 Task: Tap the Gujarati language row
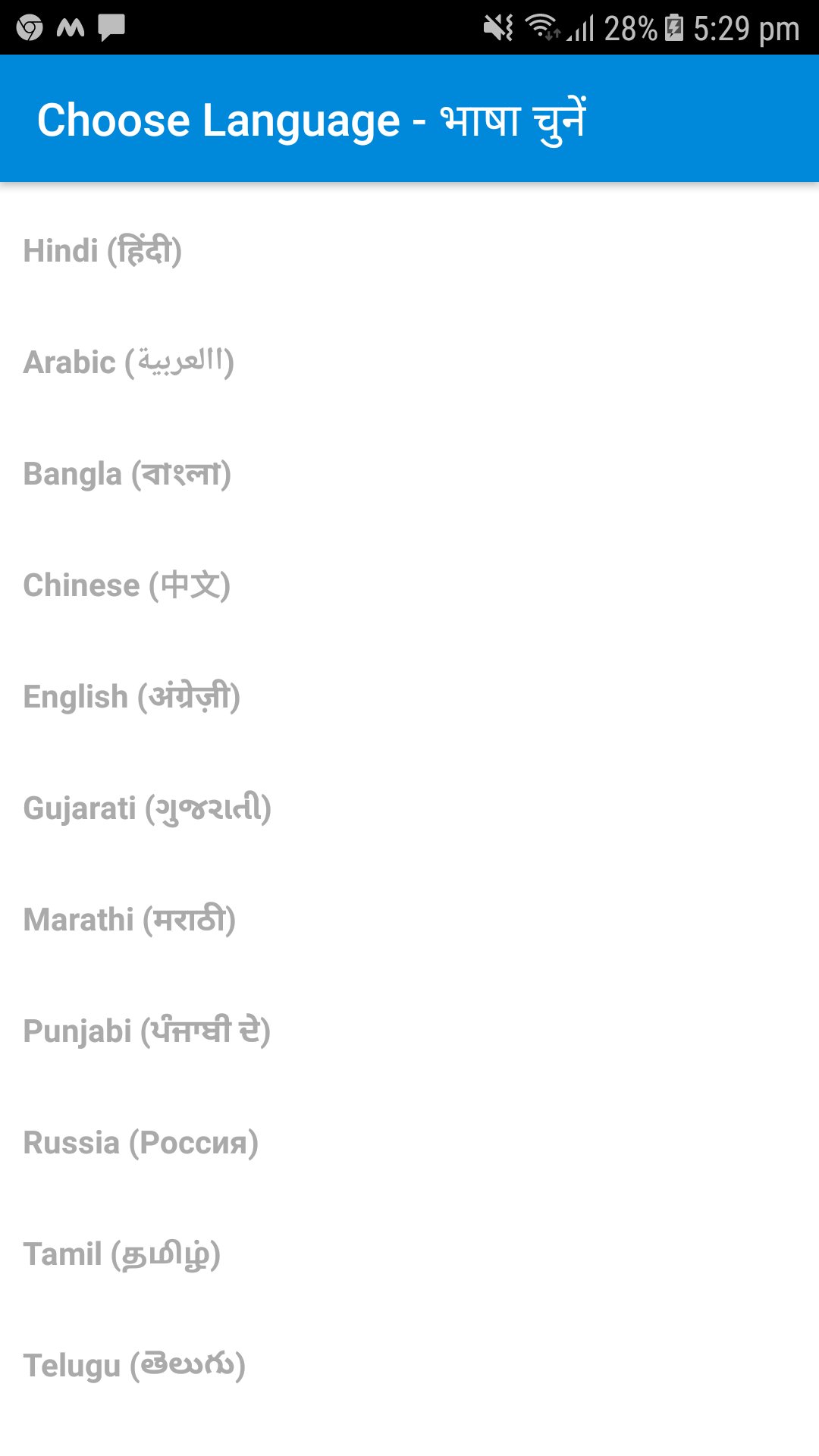409,808
